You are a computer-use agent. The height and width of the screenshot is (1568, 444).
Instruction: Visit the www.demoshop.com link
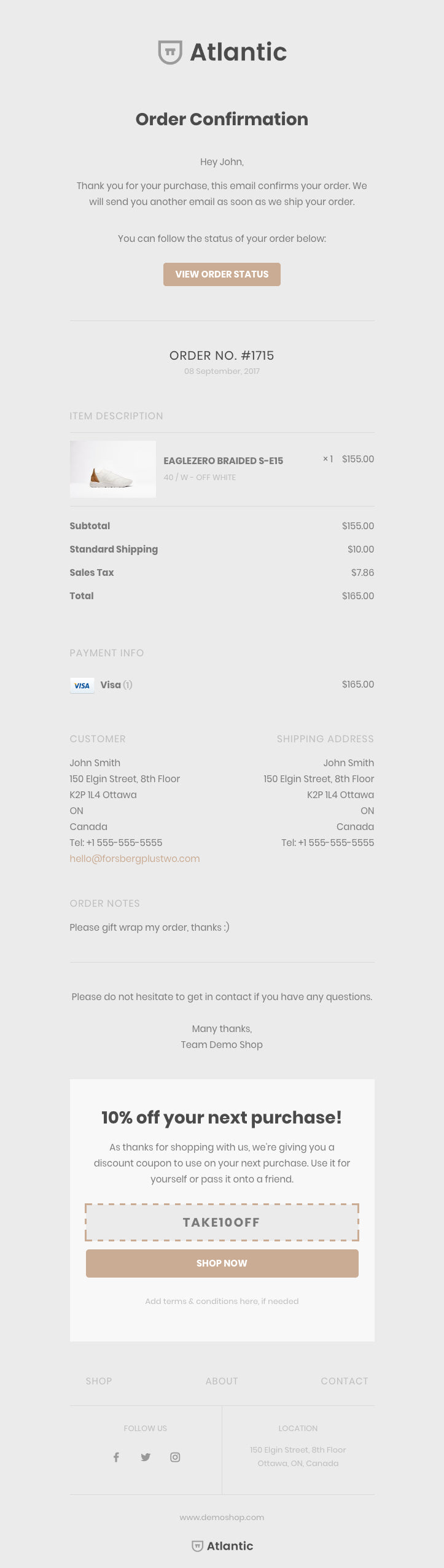click(x=222, y=1517)
